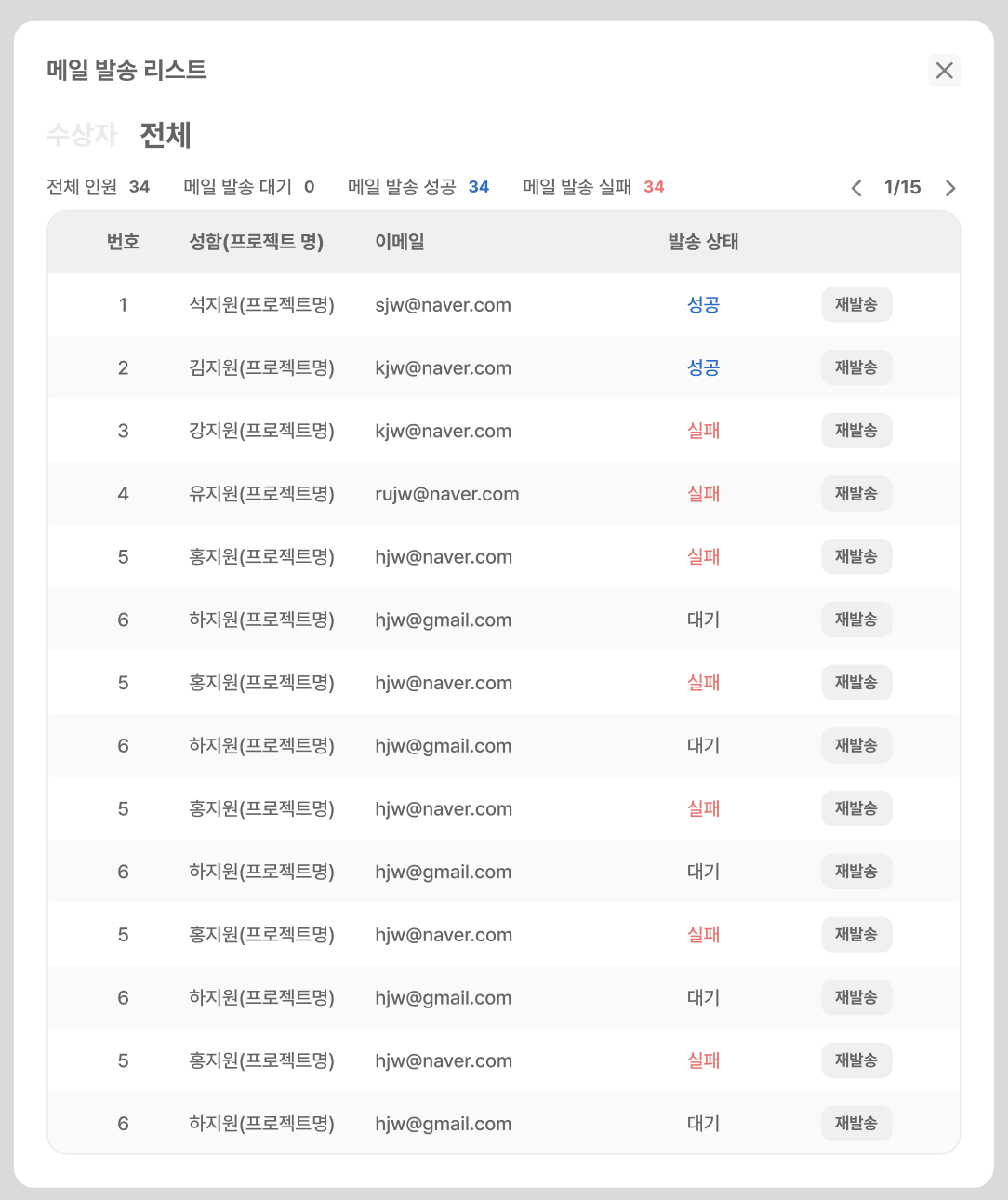Viewport: 1008px width, 1200px height.
Task: Switch to the 수상자 tab
Action: click(x=82, y=135)
